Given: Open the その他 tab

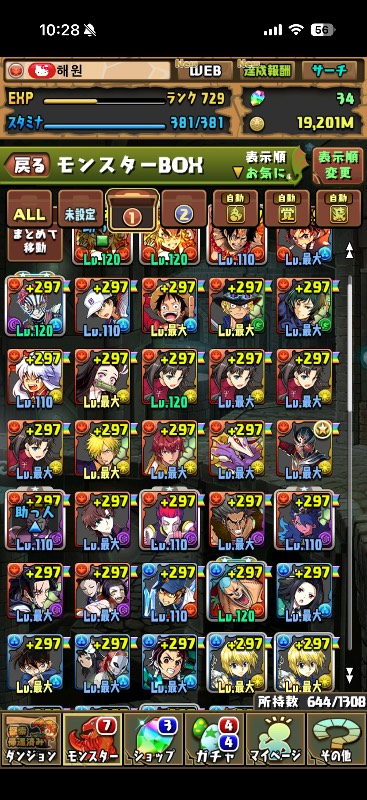Looking at the screenshot, I should [x=336, y=739].
